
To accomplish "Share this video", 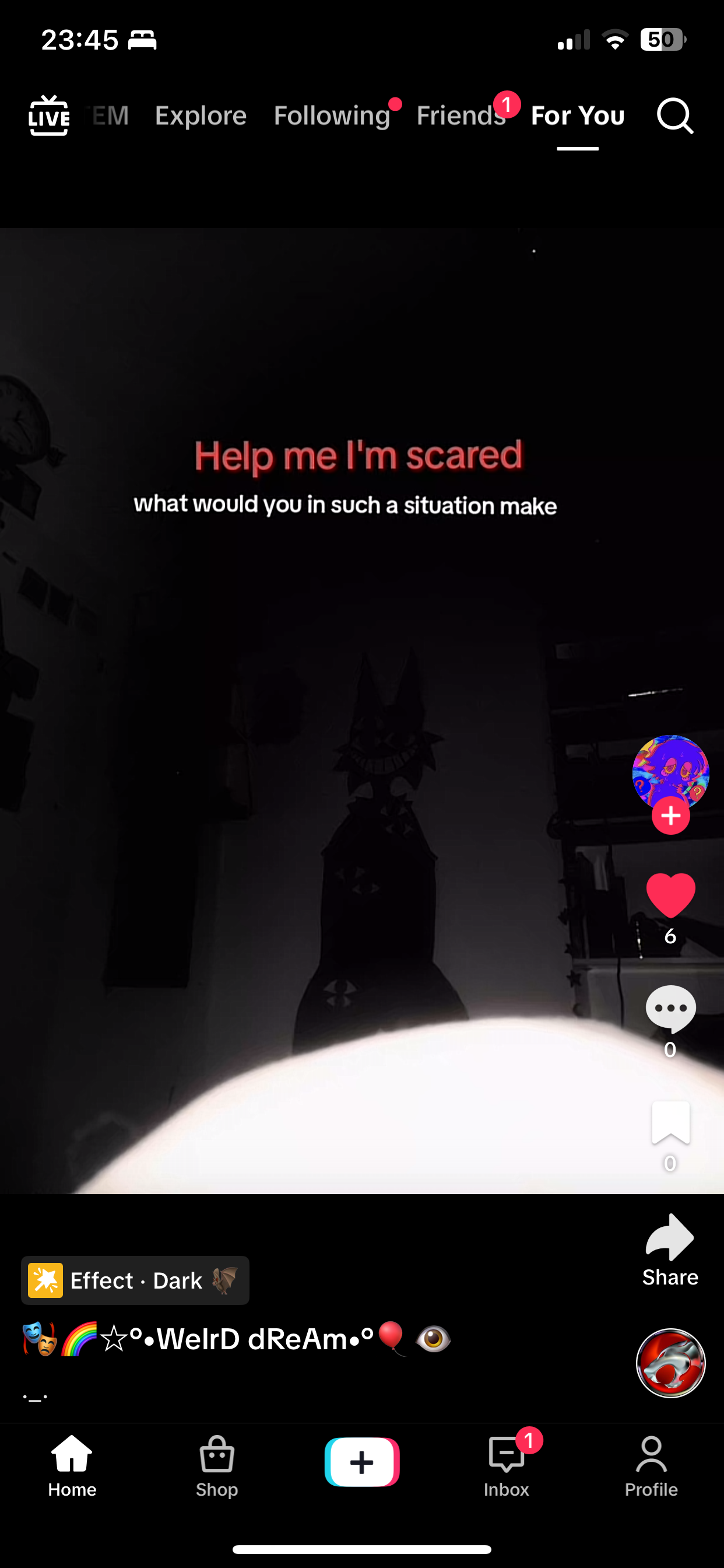I will (x=670, y=1249).
